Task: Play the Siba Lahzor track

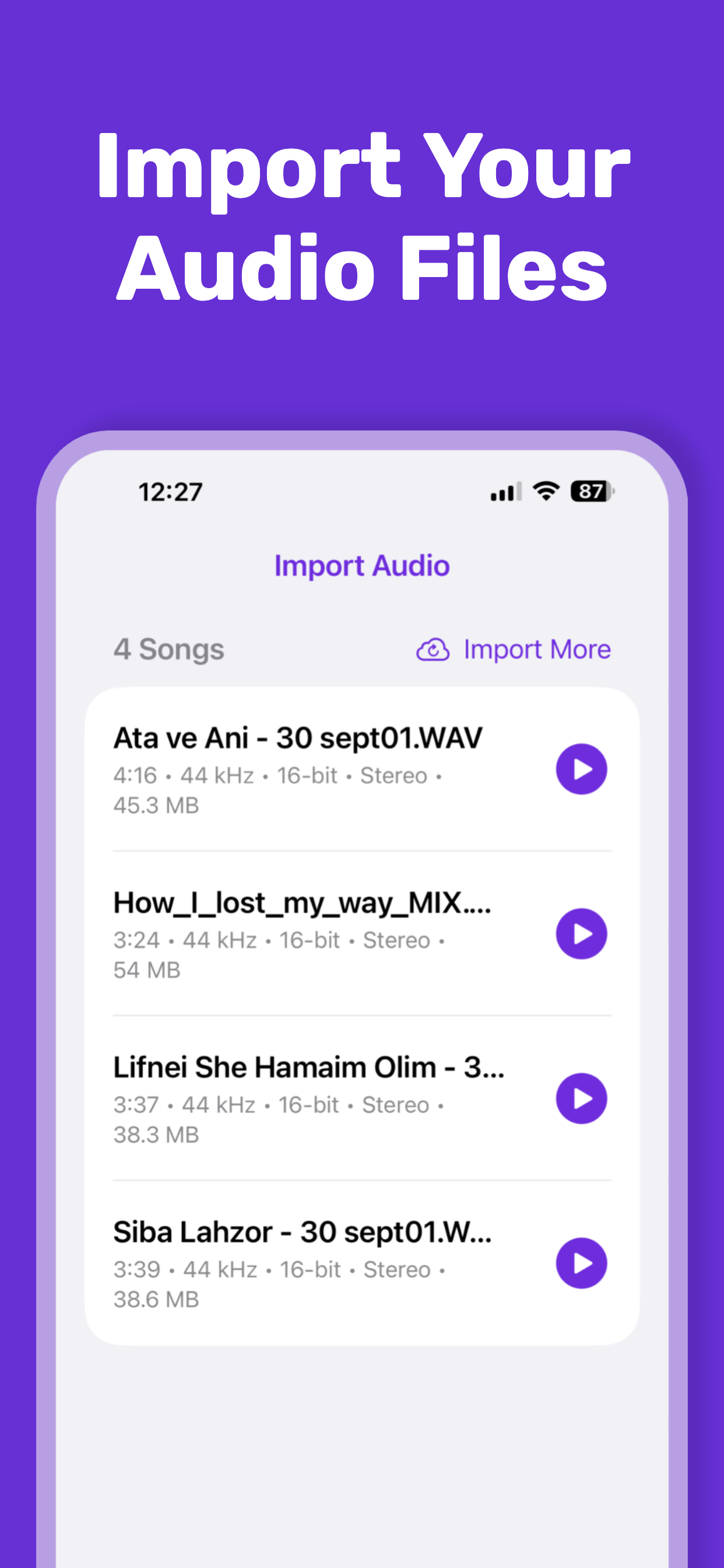Action: (x=581, y=1264)
